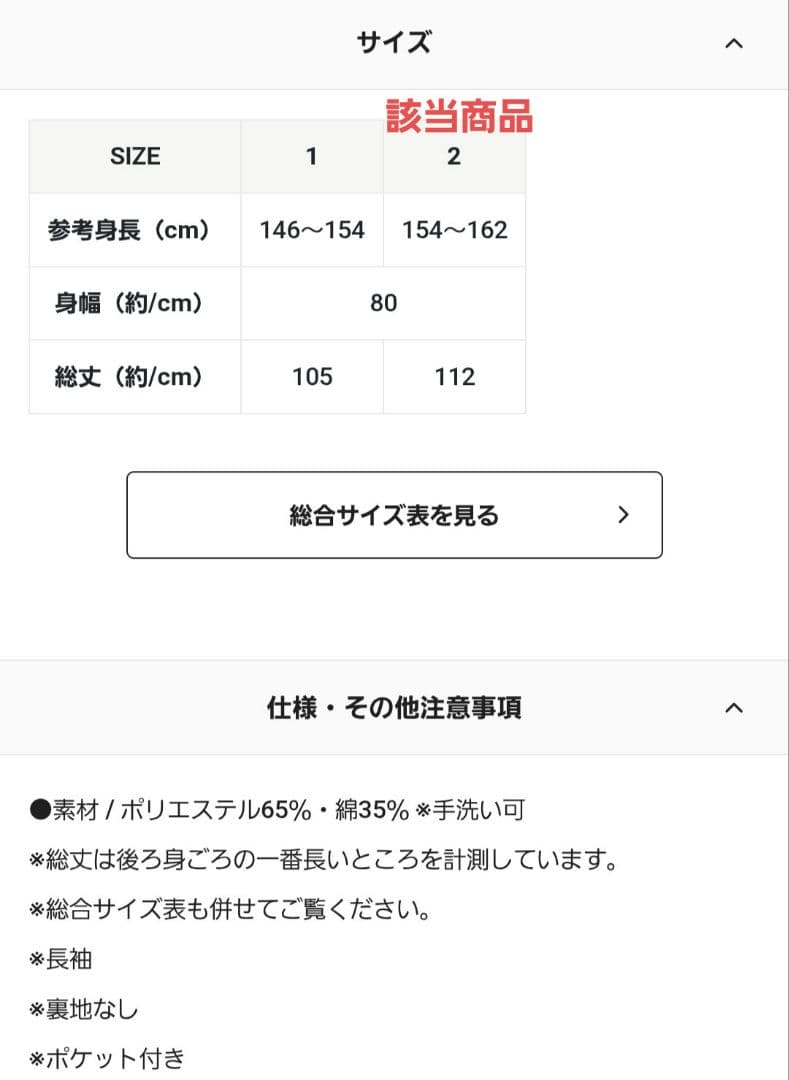Viewport: 789px width, 1080px height.
Task: Select size column 2 in the table
Action: tap(454, 156)
